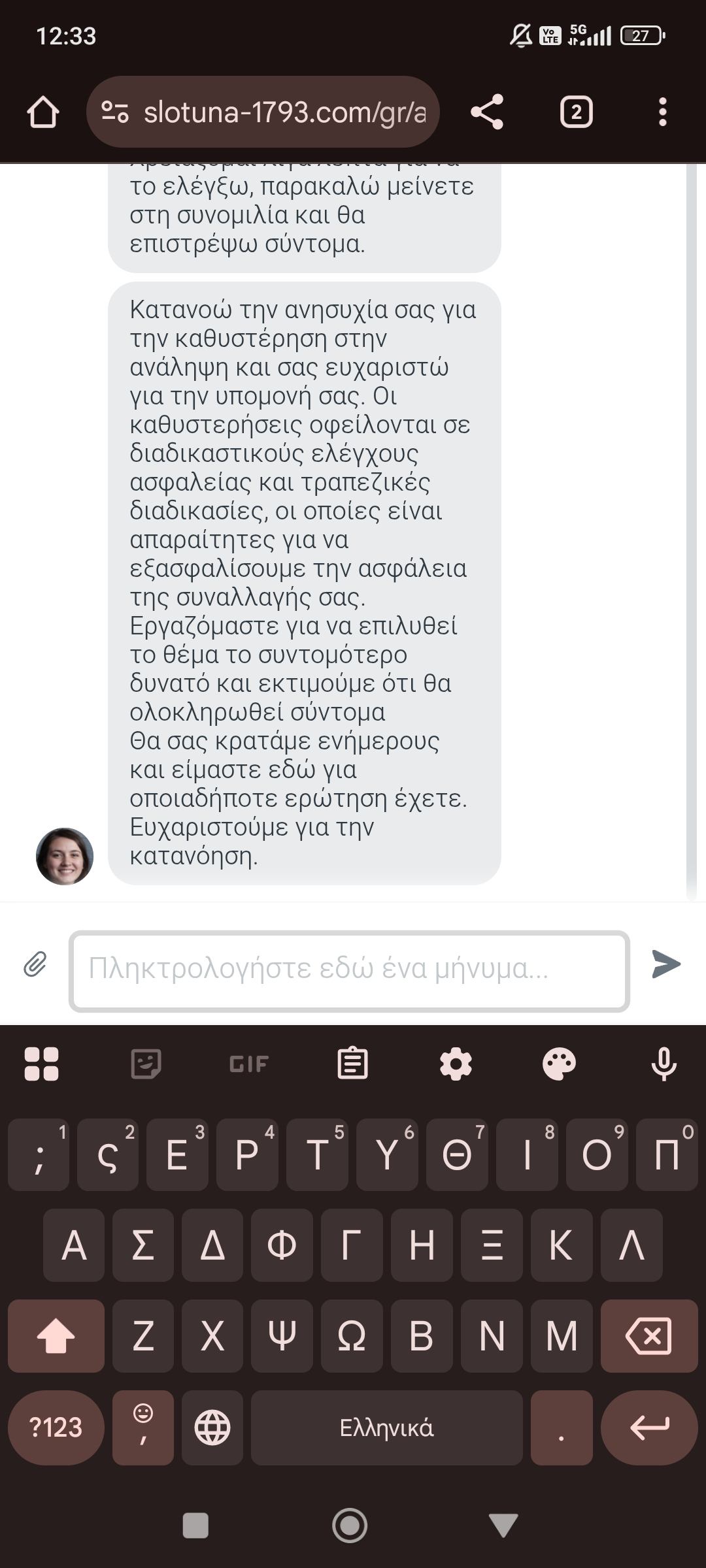Open the keyboard theme palette
This screenshot has height=1568, width=706.
click(x=559, y=1064)
